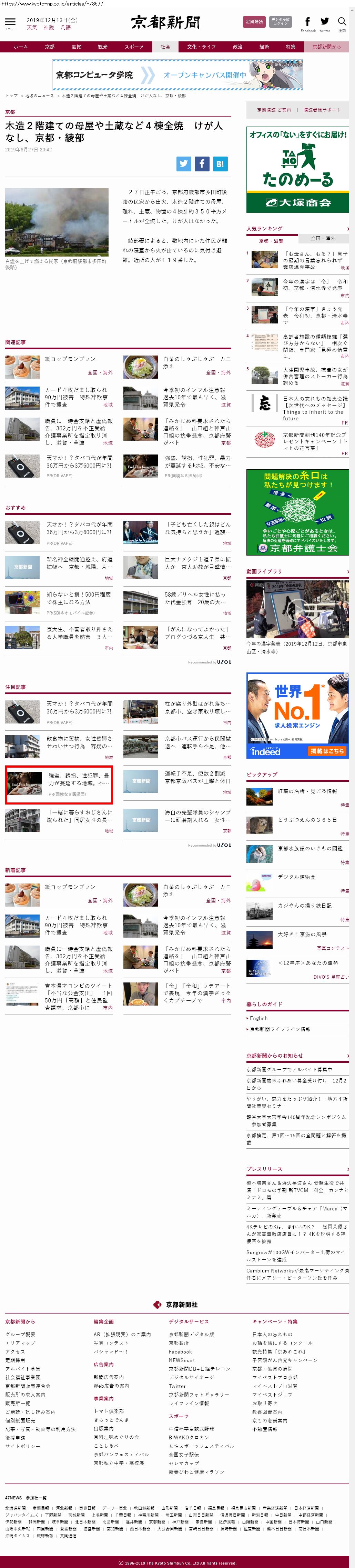Image resolution: width=355 pixels, height=1568 pixels.
Task: Open the indeed 掲載はこちら ad
Action: [x=327, y=751]
